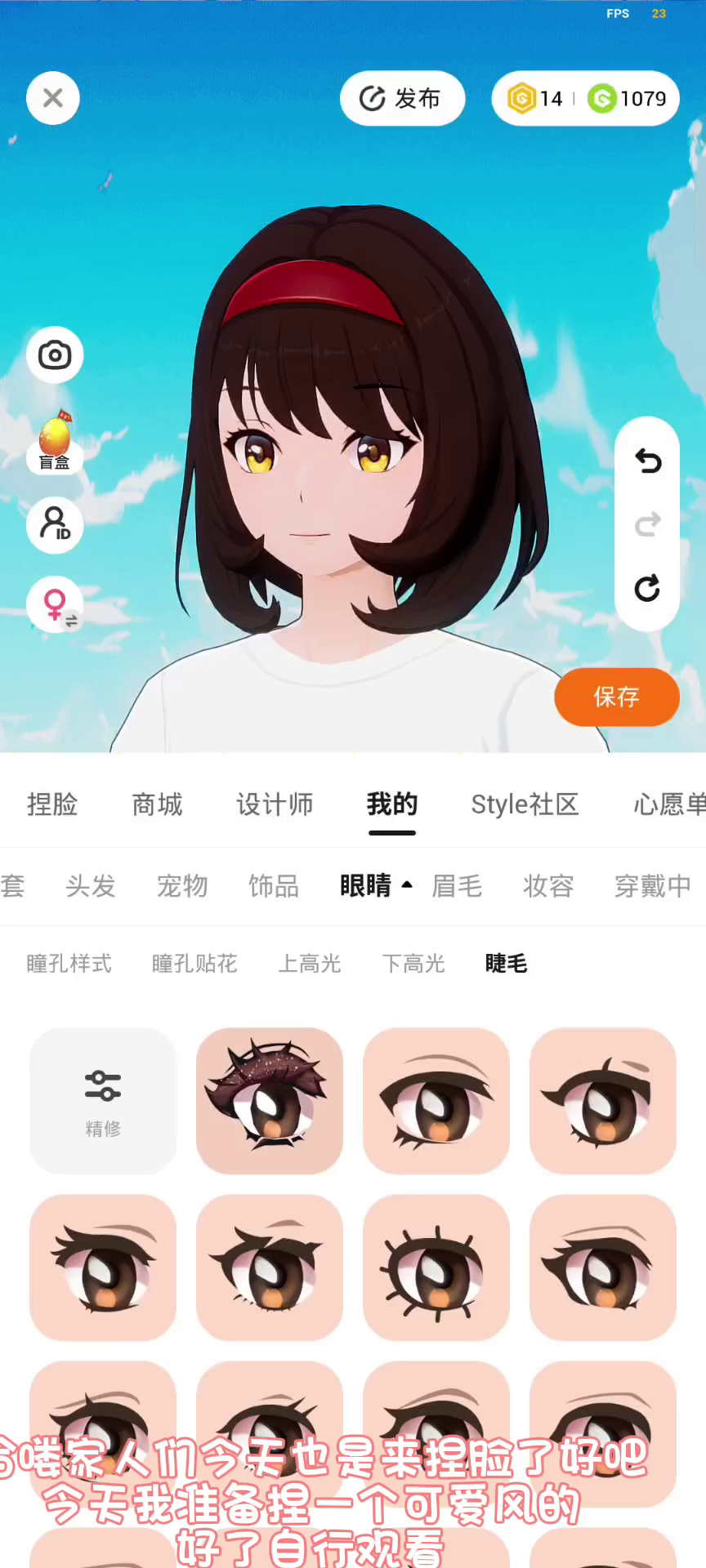
Task: Go to the 商城 tab
Action: click(157, 804)
